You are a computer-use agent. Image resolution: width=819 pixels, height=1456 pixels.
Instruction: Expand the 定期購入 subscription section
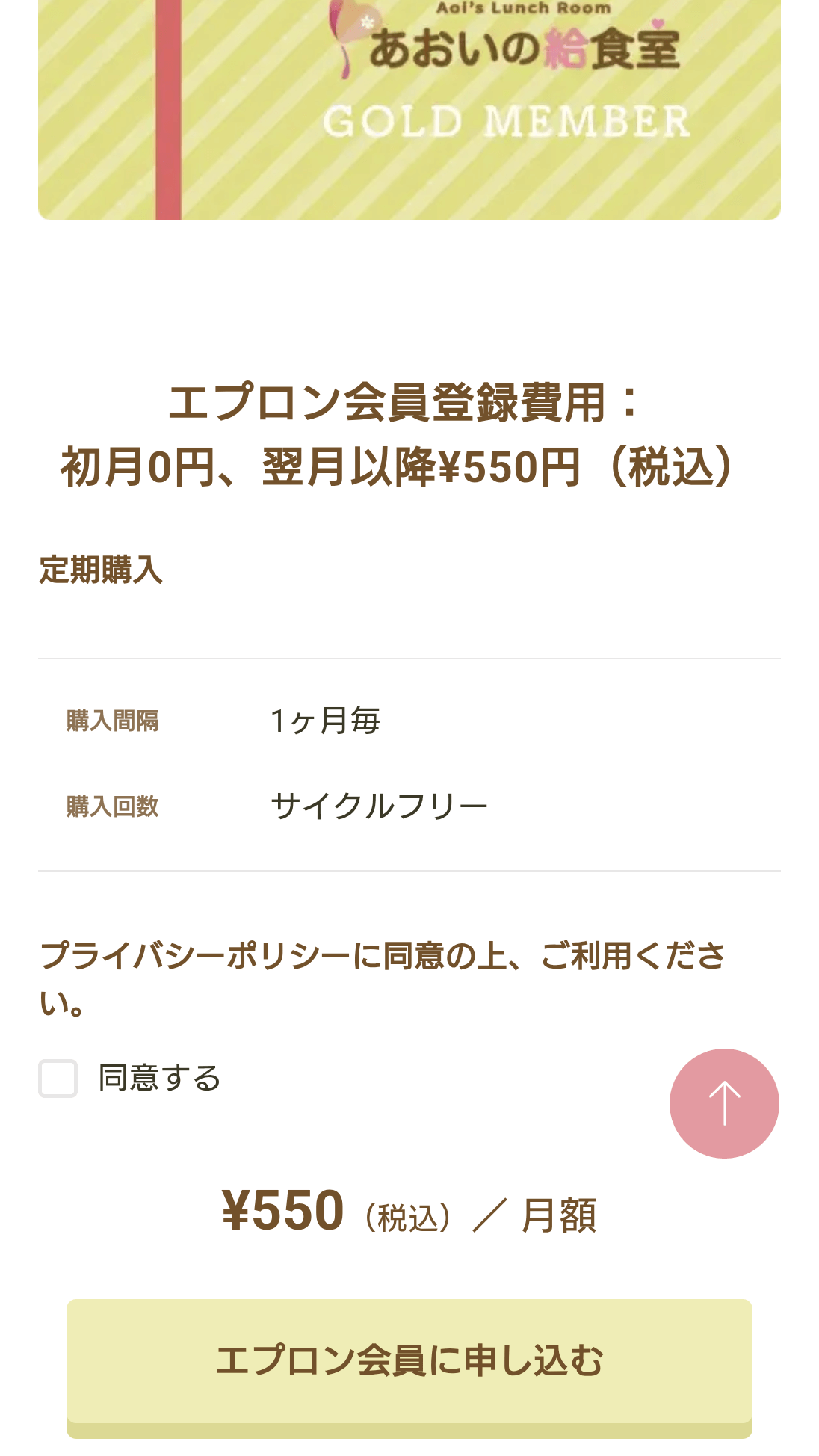click(x=102, y=572)
